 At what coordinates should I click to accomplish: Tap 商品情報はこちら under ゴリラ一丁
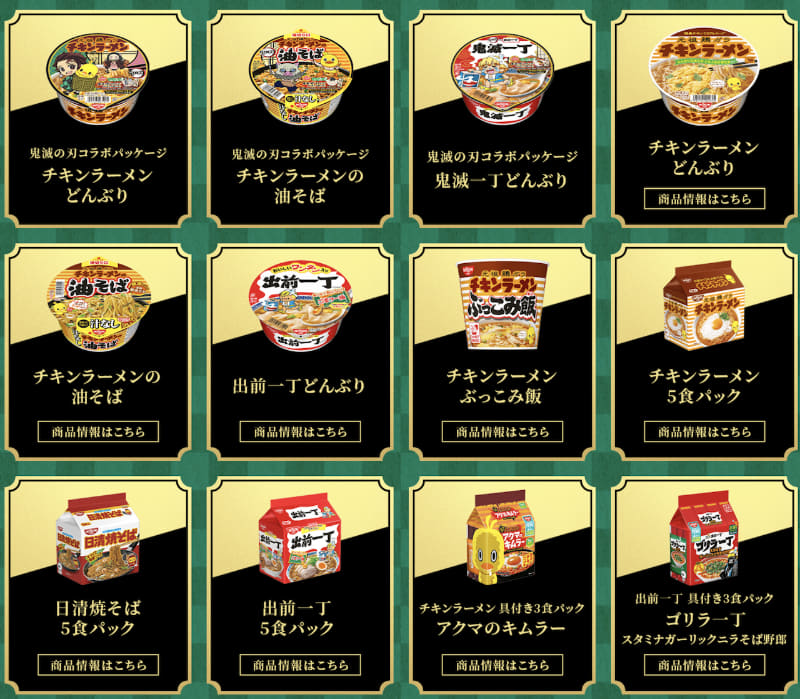pyautogui.click(x=704, y=665)
